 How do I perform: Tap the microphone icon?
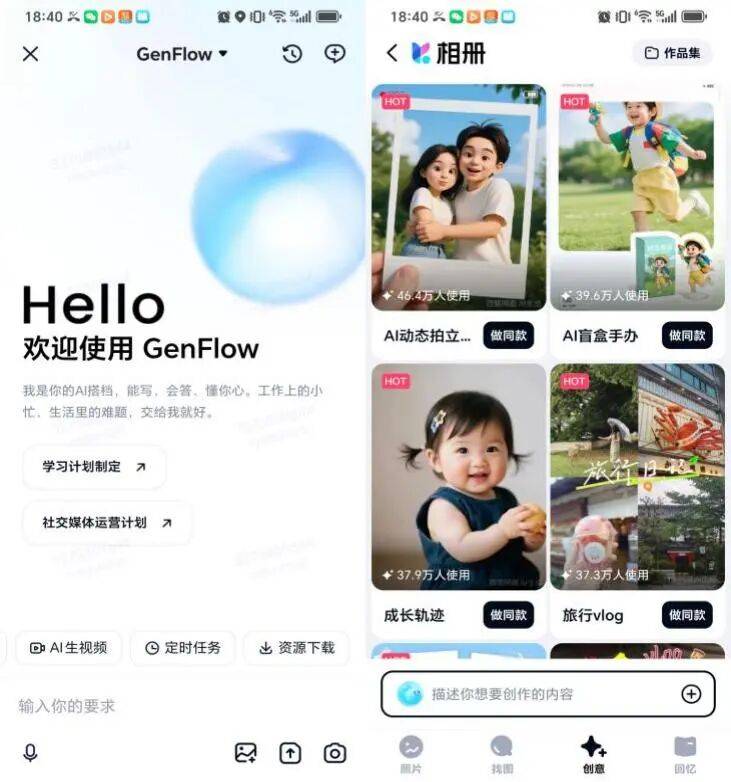pyautogui.click(x=30, y=753)
